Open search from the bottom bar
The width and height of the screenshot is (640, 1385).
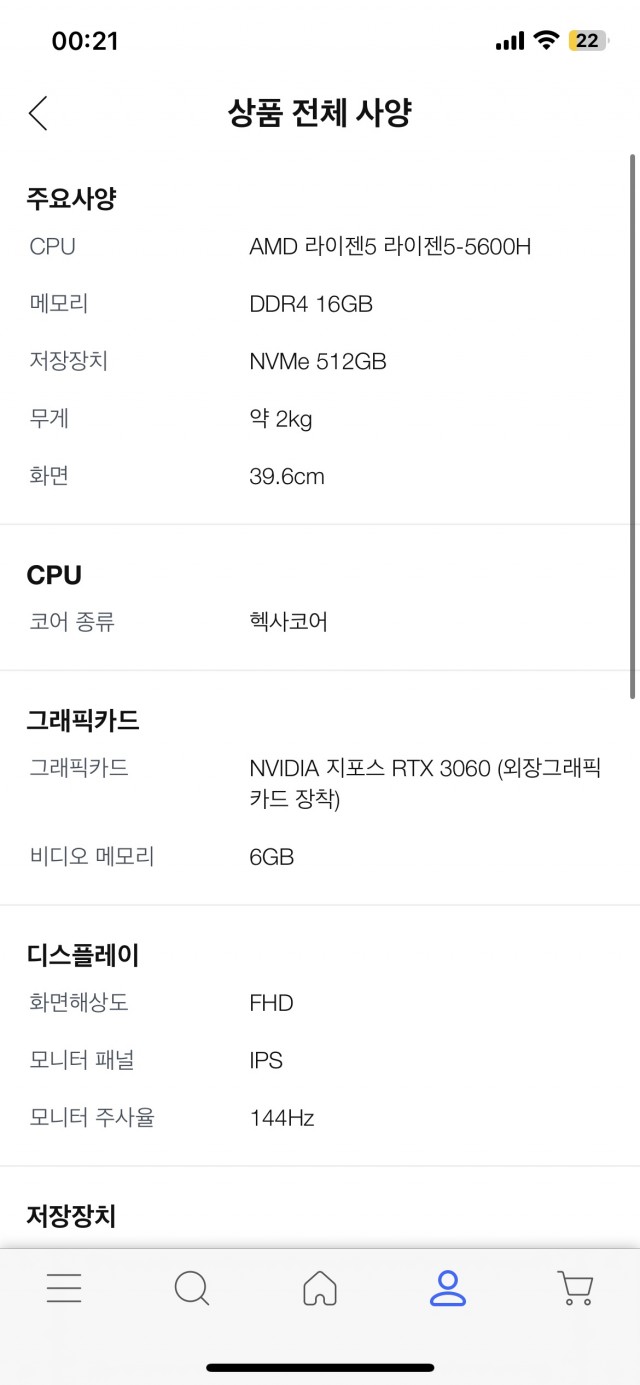click(x=192, y=1288)
